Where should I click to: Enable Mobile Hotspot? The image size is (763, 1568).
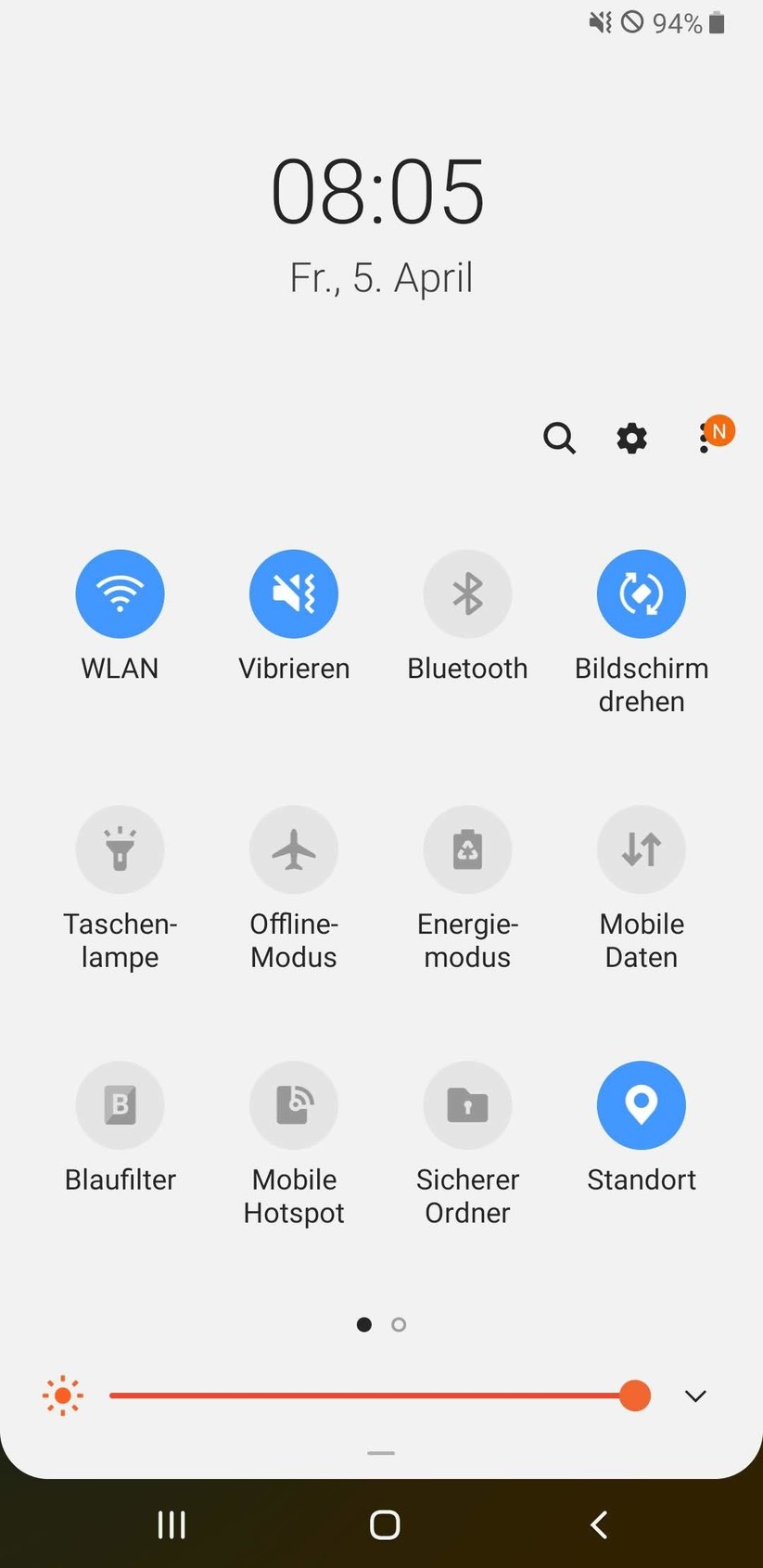point(293,1104)
